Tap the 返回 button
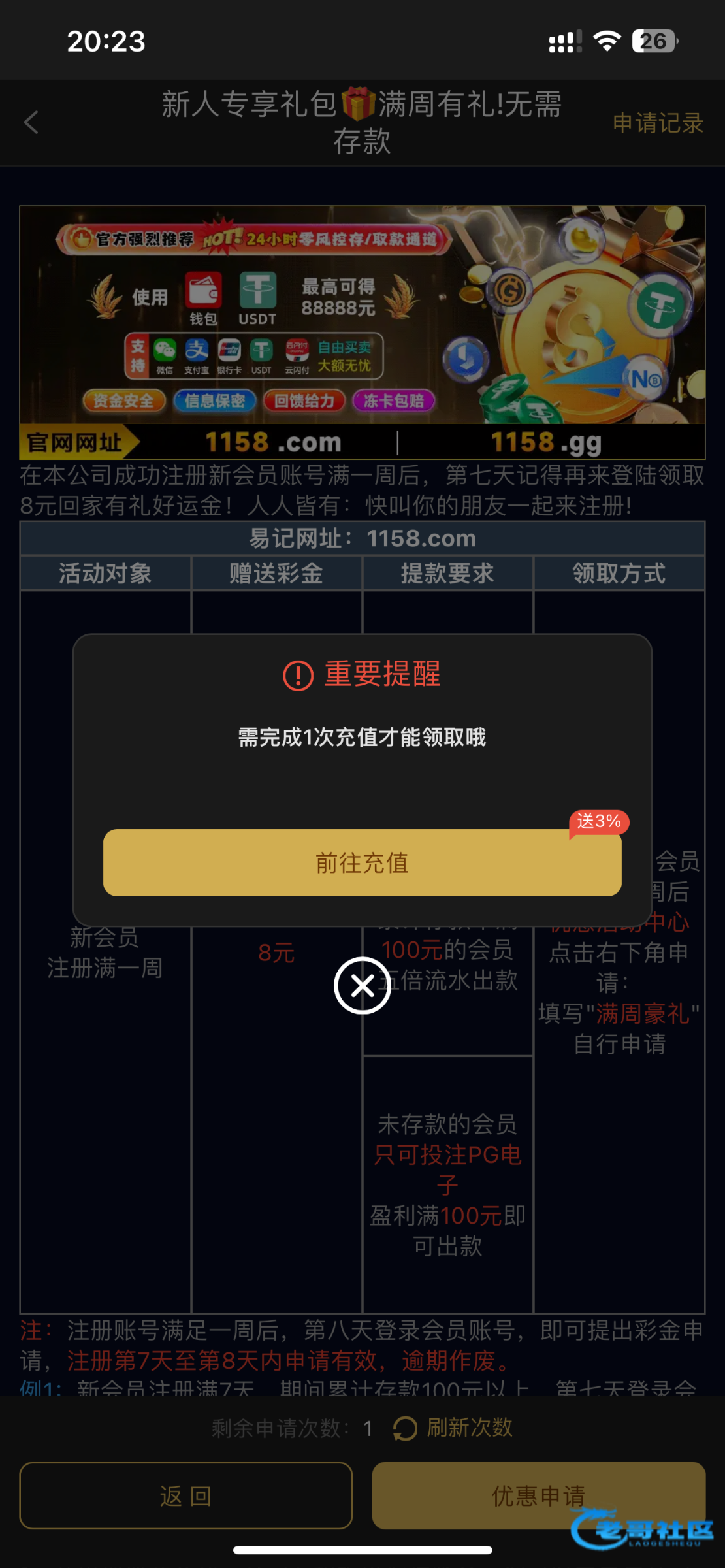Viewport: 725px width, 1568px height. tap(185, 1495)
